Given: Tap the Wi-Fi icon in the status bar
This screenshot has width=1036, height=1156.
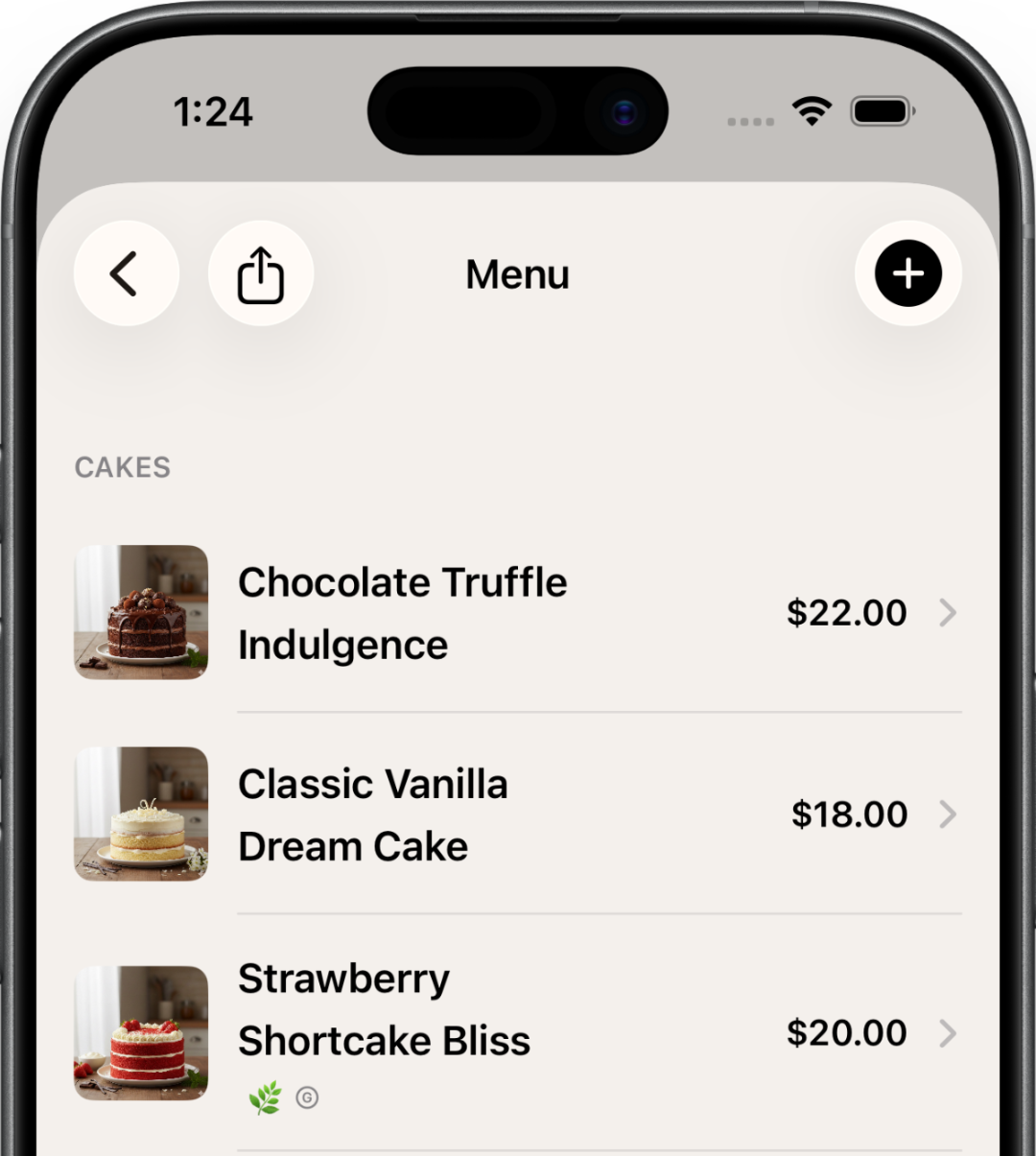Looking at the screenshot, I should [812, 111].
